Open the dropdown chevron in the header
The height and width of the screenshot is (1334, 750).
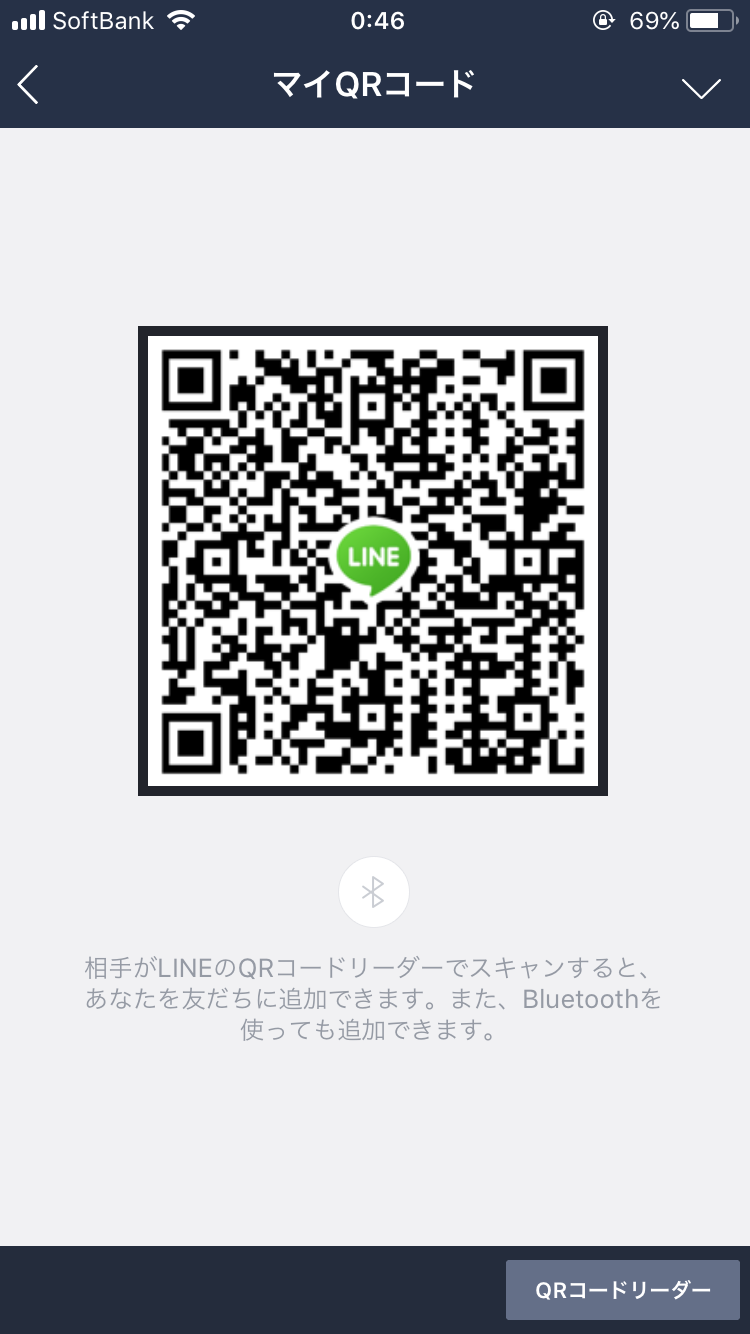click(701, 89)
